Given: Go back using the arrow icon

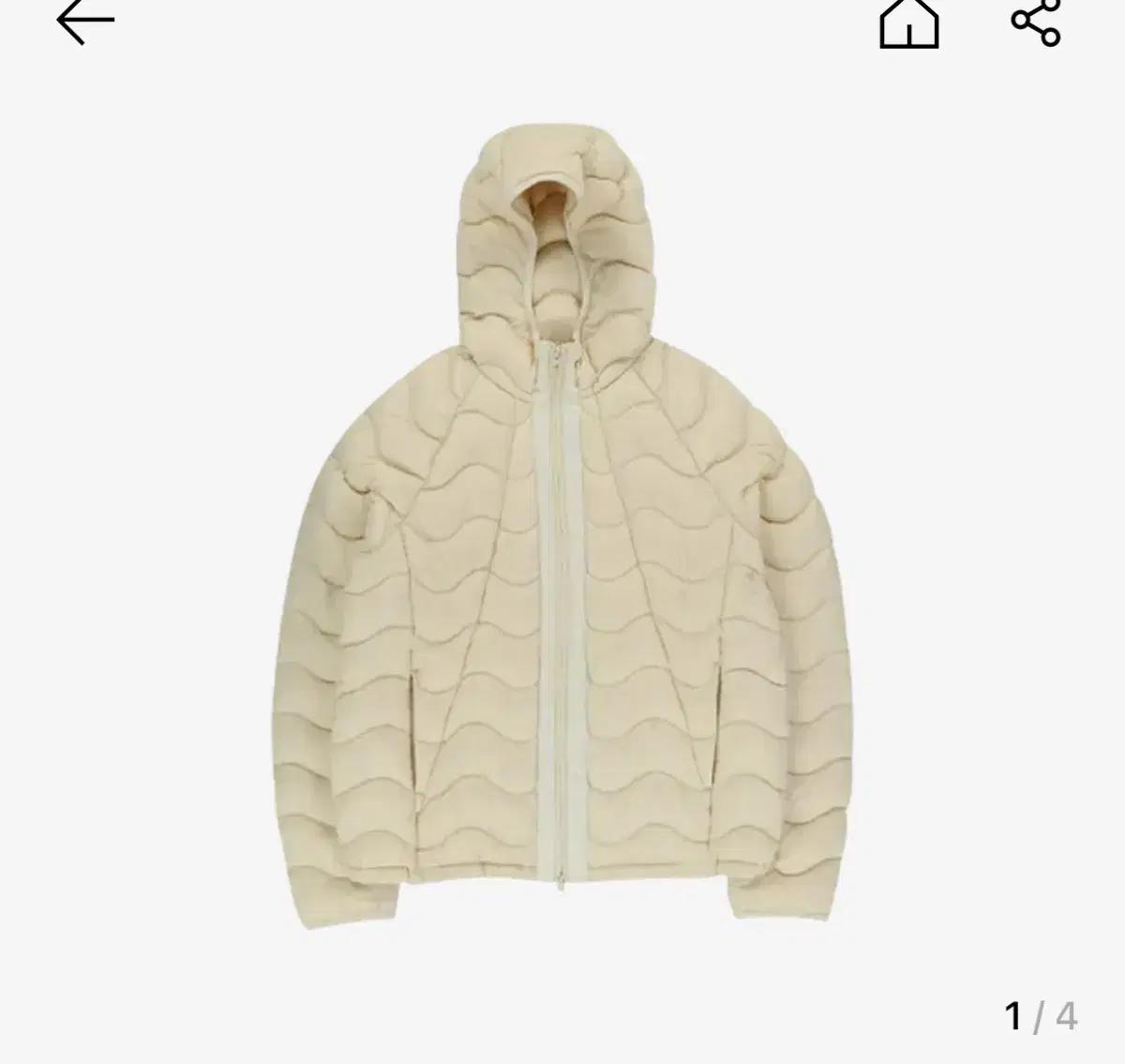Looking at the screenshot, I should [x=85, y=21].
